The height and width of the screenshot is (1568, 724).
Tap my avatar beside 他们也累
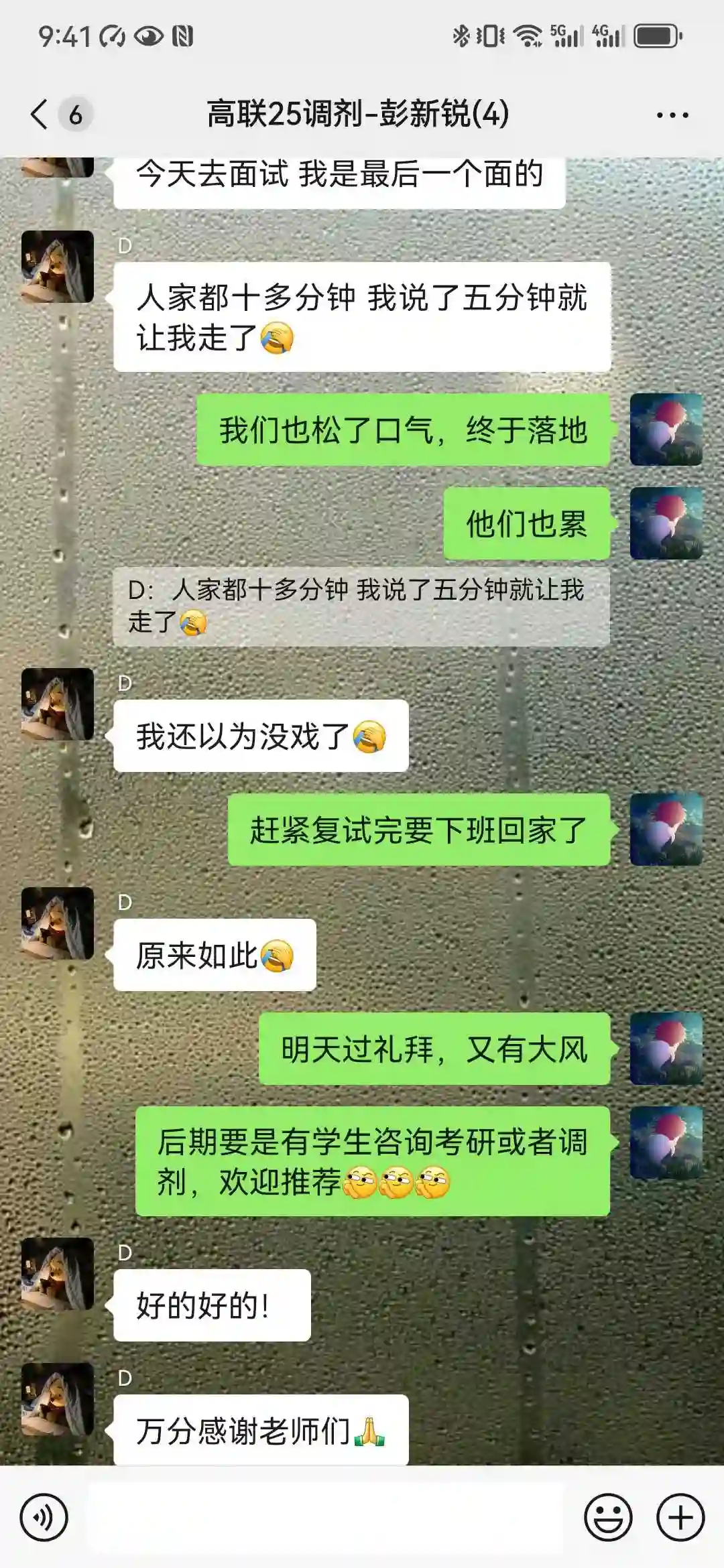tap(666, 523)
